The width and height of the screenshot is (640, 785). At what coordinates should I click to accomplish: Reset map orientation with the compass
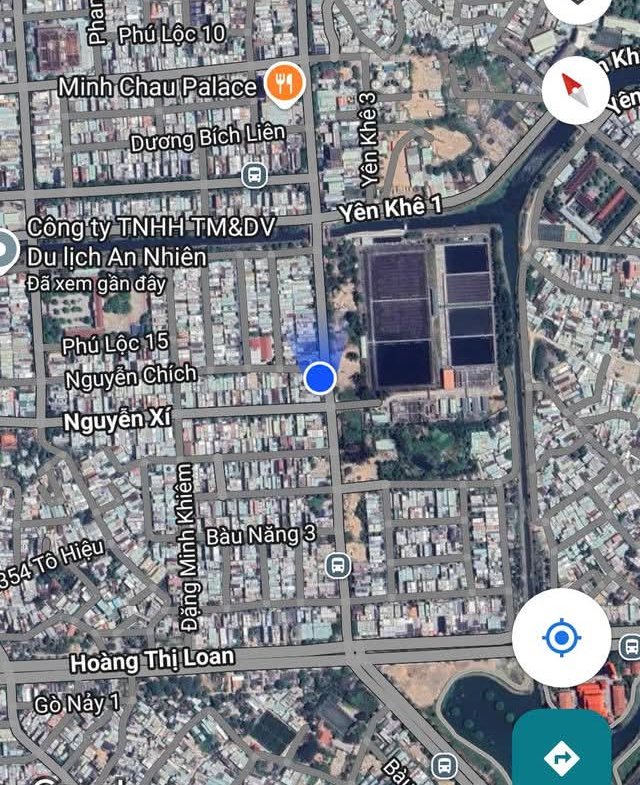[x=576, y=90]
